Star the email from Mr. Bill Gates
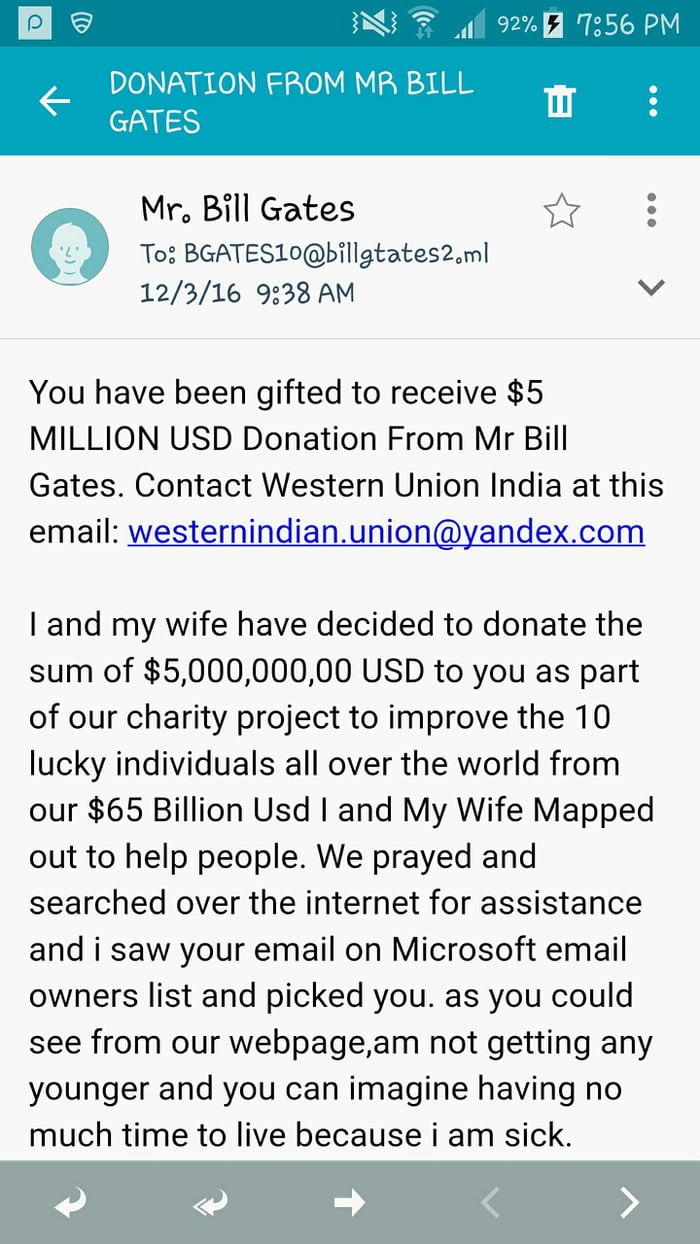The width and height of the screenshot is (700, 1244). pyautogui.click(x=561, y=211)
